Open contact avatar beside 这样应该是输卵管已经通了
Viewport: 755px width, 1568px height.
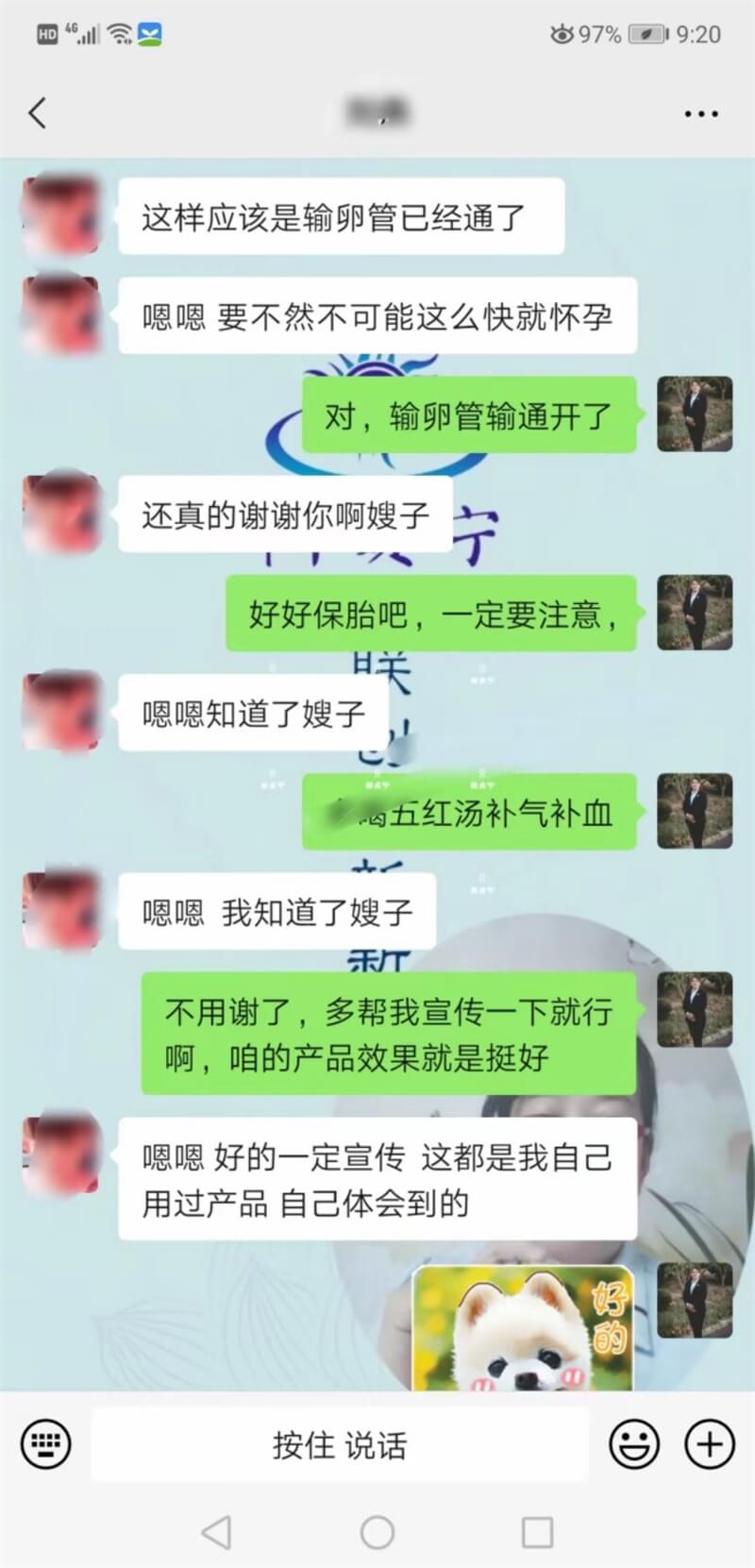(x=61, y=215)
